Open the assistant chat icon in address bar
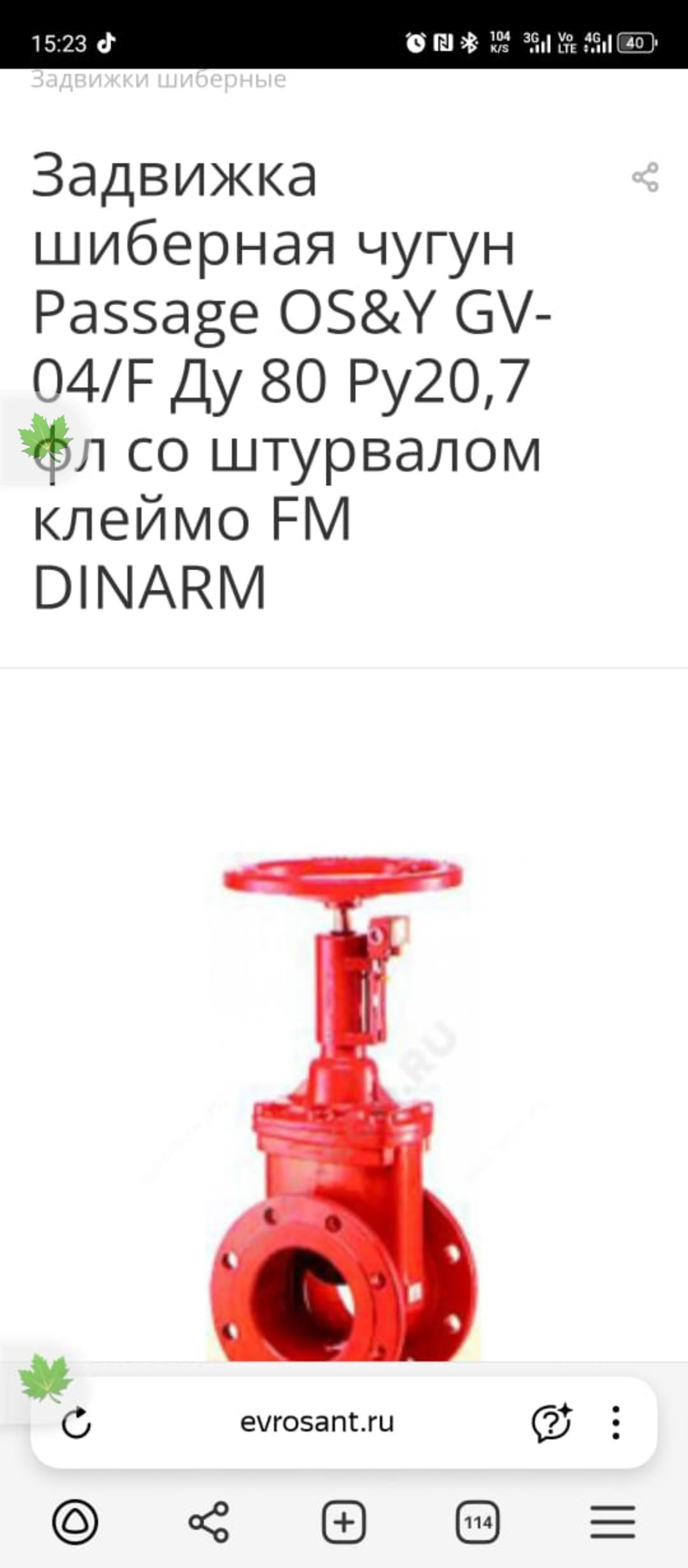 click(x=552, y=1423)
